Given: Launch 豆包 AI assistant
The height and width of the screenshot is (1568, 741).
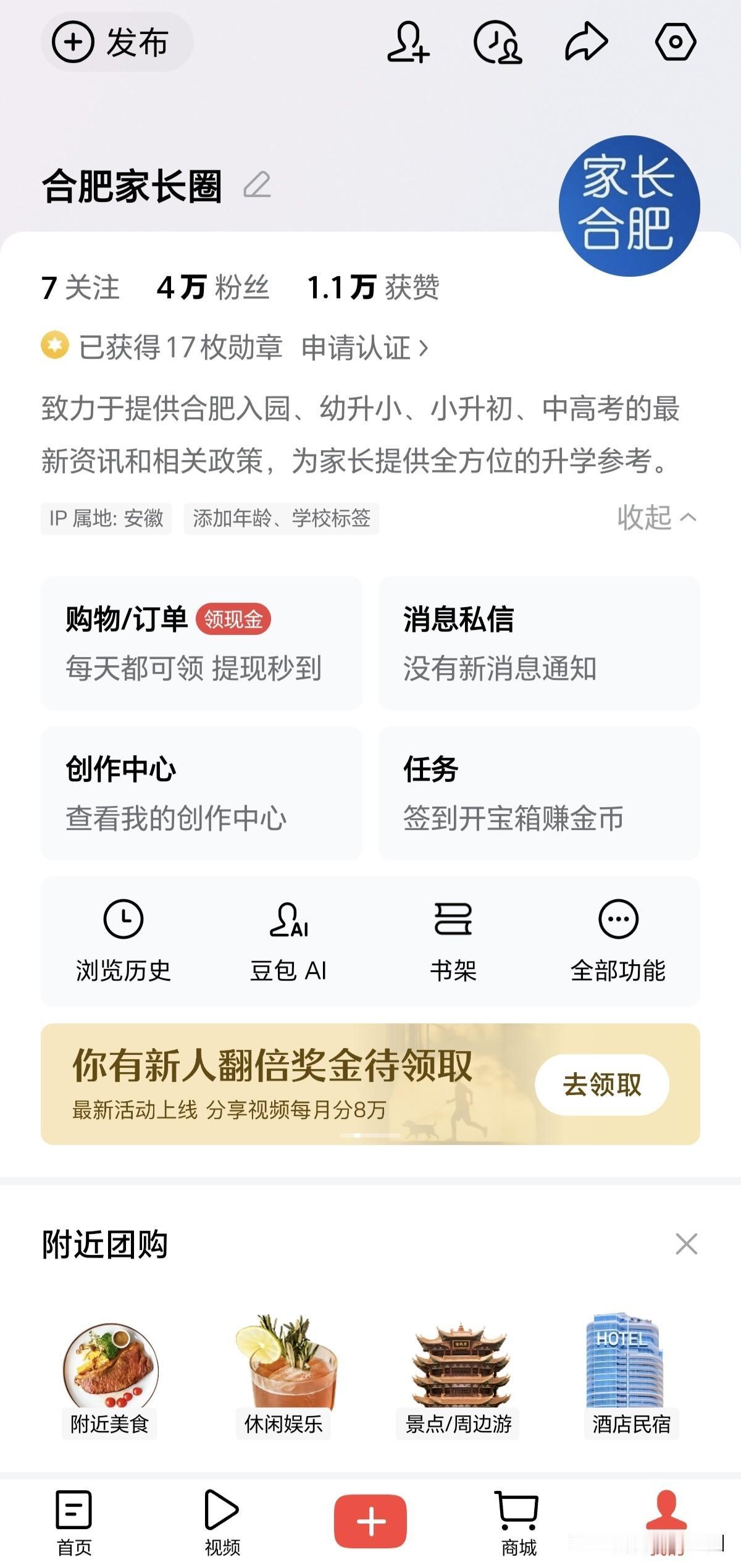Looking at the screenshot, I should (x=289, y=939).
